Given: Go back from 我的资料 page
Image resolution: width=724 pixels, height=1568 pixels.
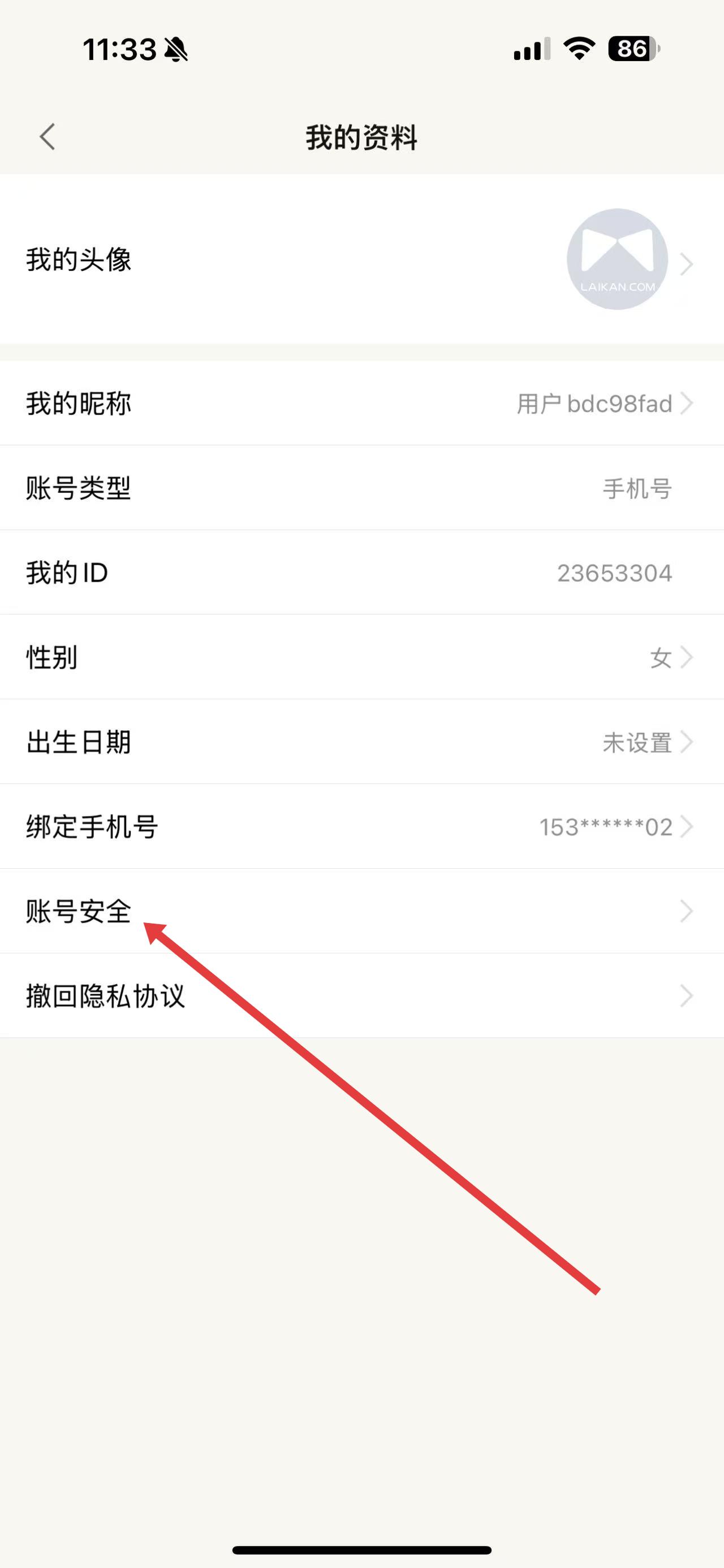Looking at the screenshot, I should 48,136.
